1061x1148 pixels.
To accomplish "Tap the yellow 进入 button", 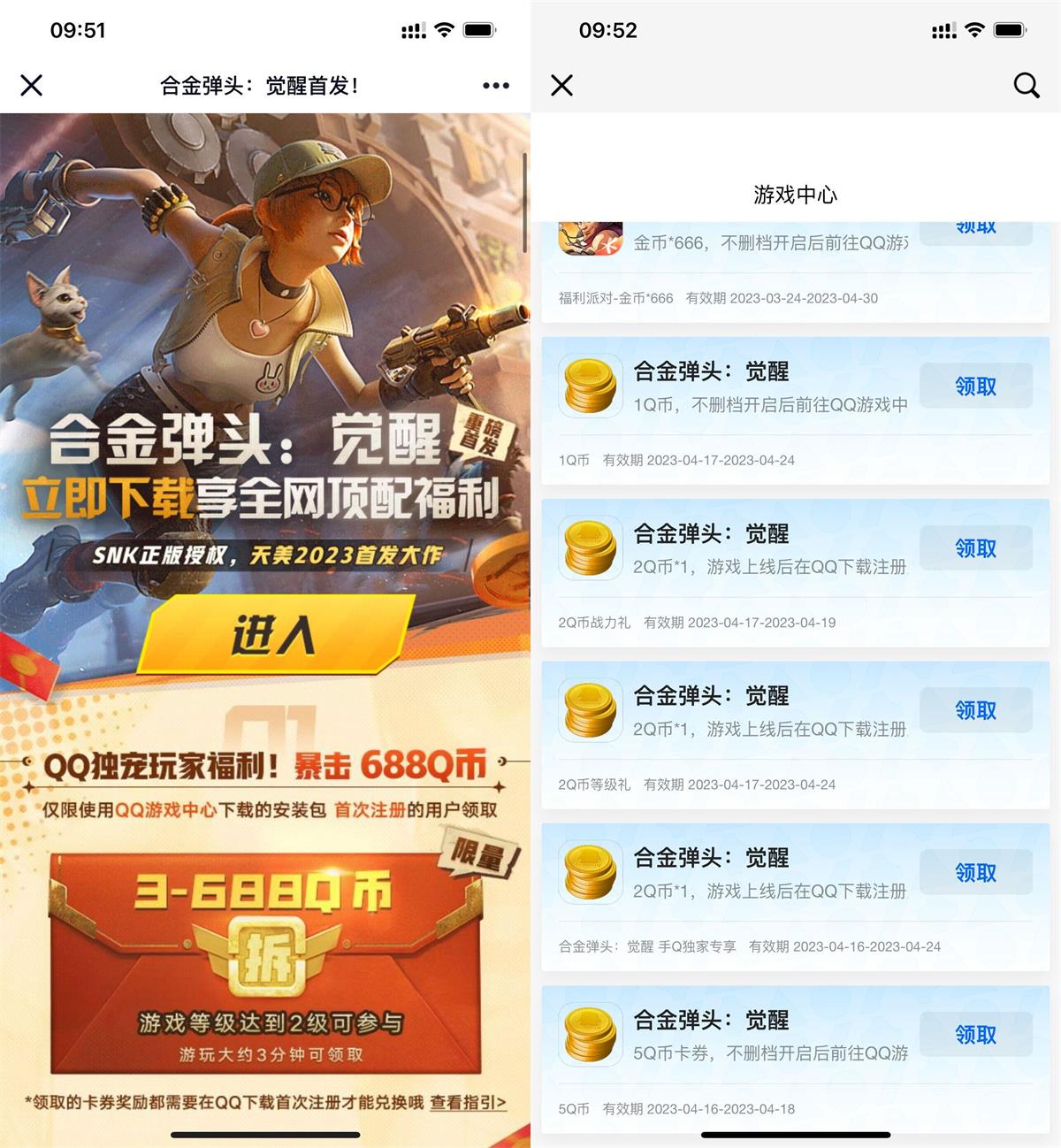I will coord(273,634).
